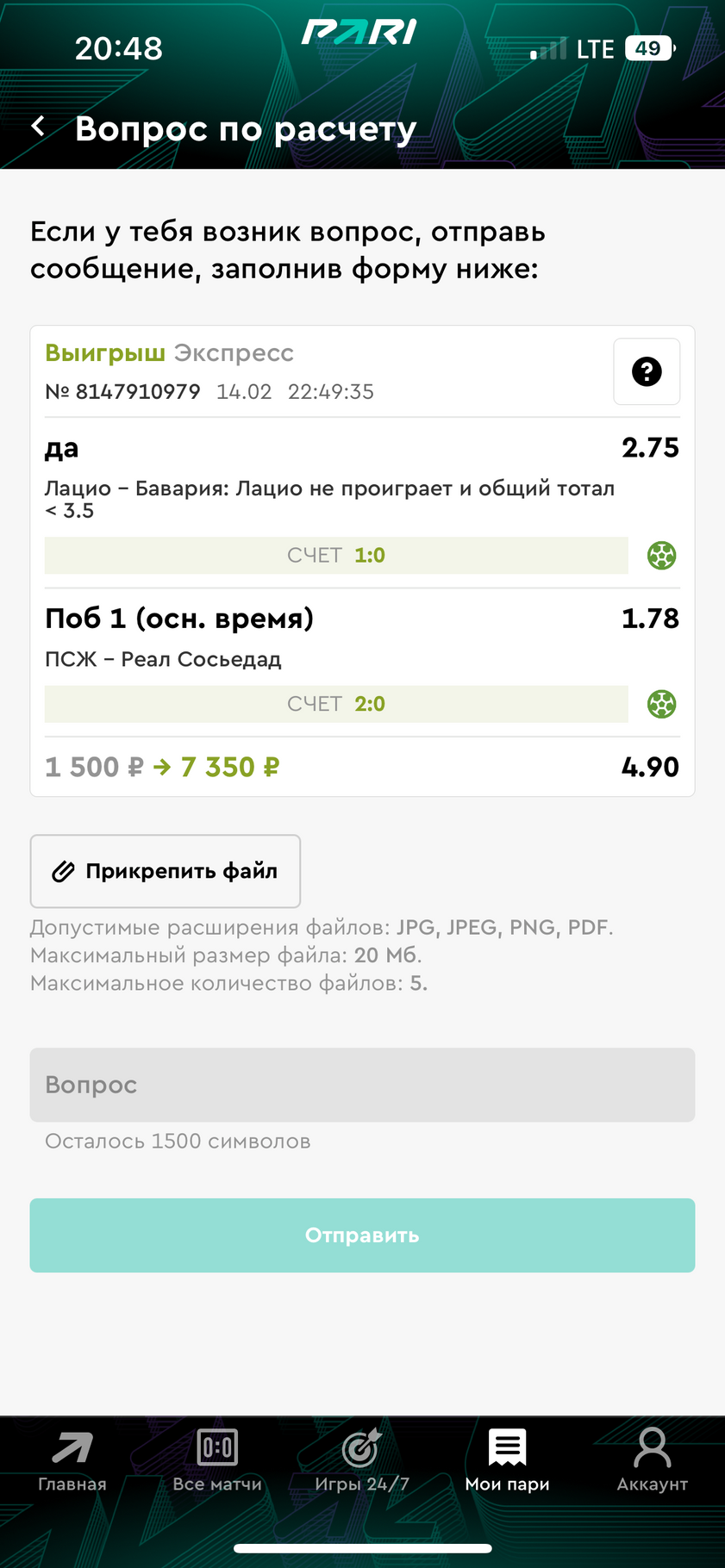Open the Лацио – Бавария bet entry

point(362,503)
